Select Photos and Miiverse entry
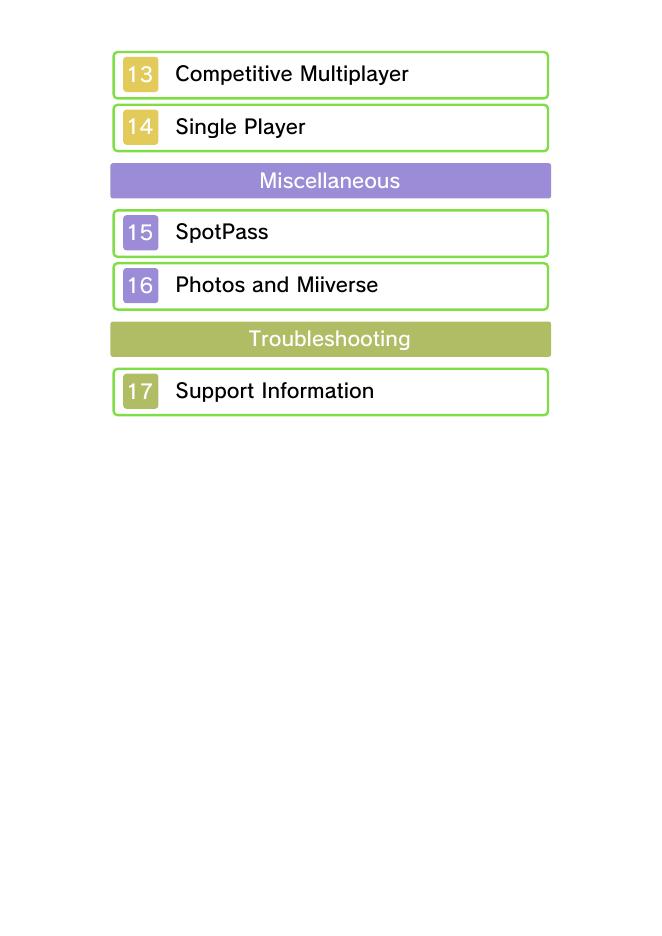This screenshot has width=662, height=936. click(330, 286)
